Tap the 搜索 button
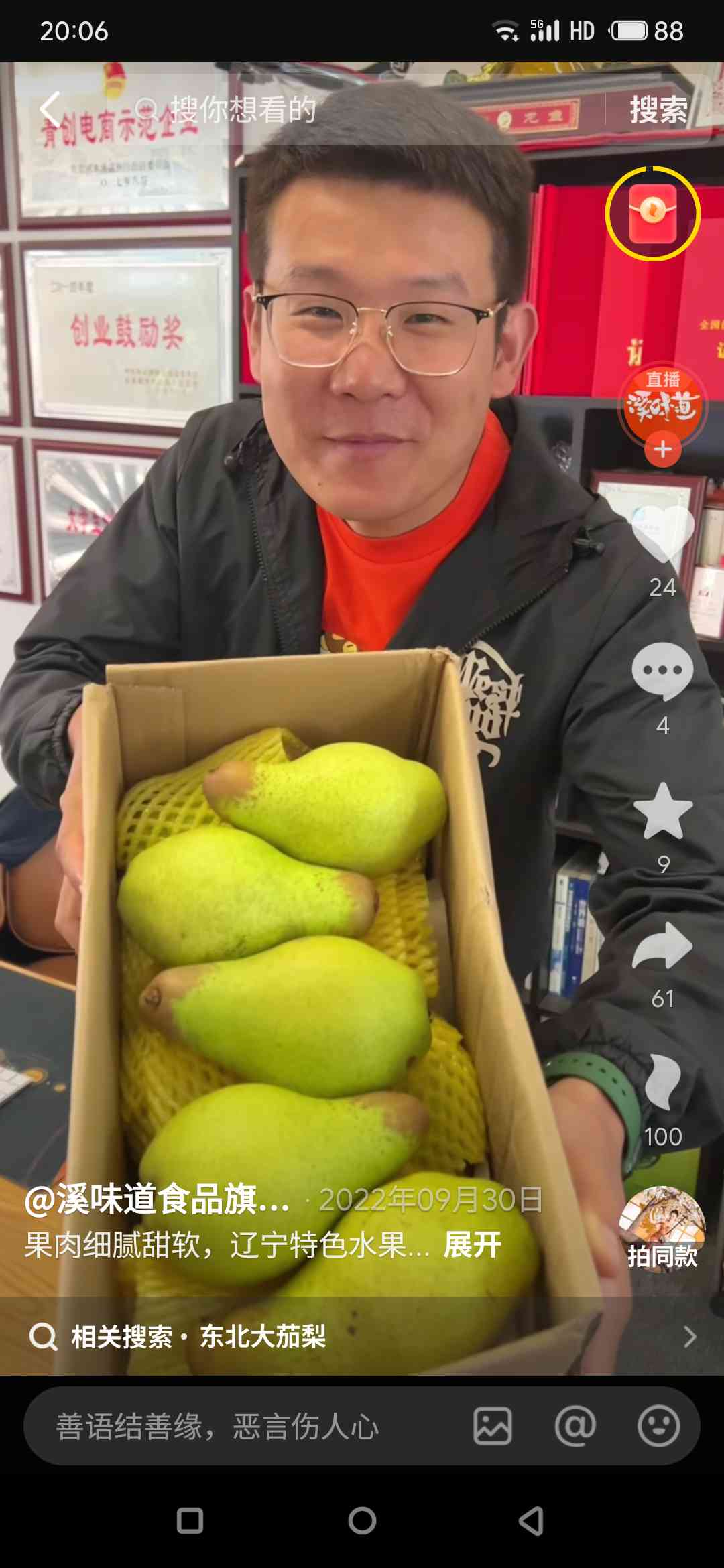This screenshot has height=1568, width=724. pos(658,109)
